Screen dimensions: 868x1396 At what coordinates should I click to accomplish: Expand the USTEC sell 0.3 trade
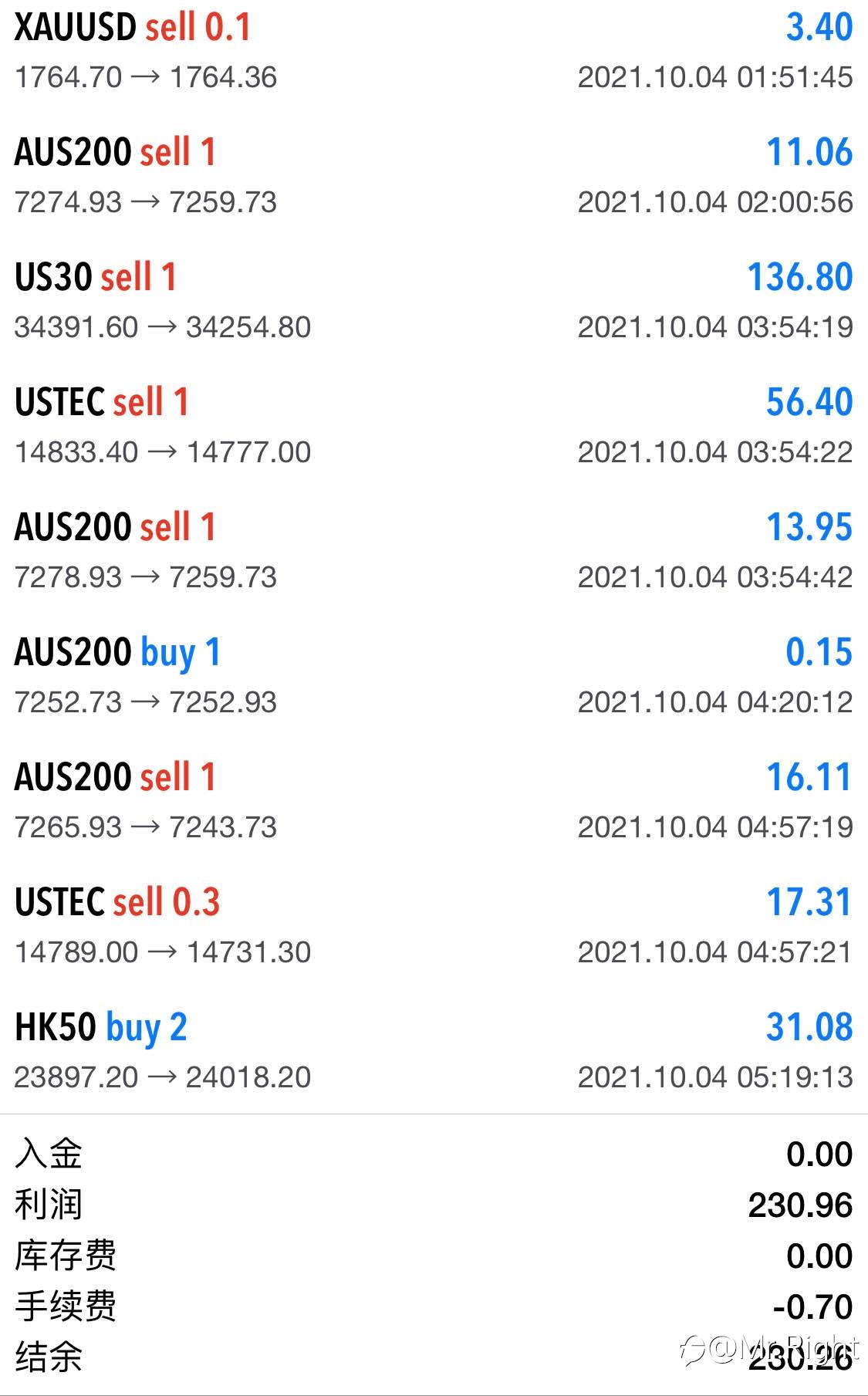click(434, 926)
